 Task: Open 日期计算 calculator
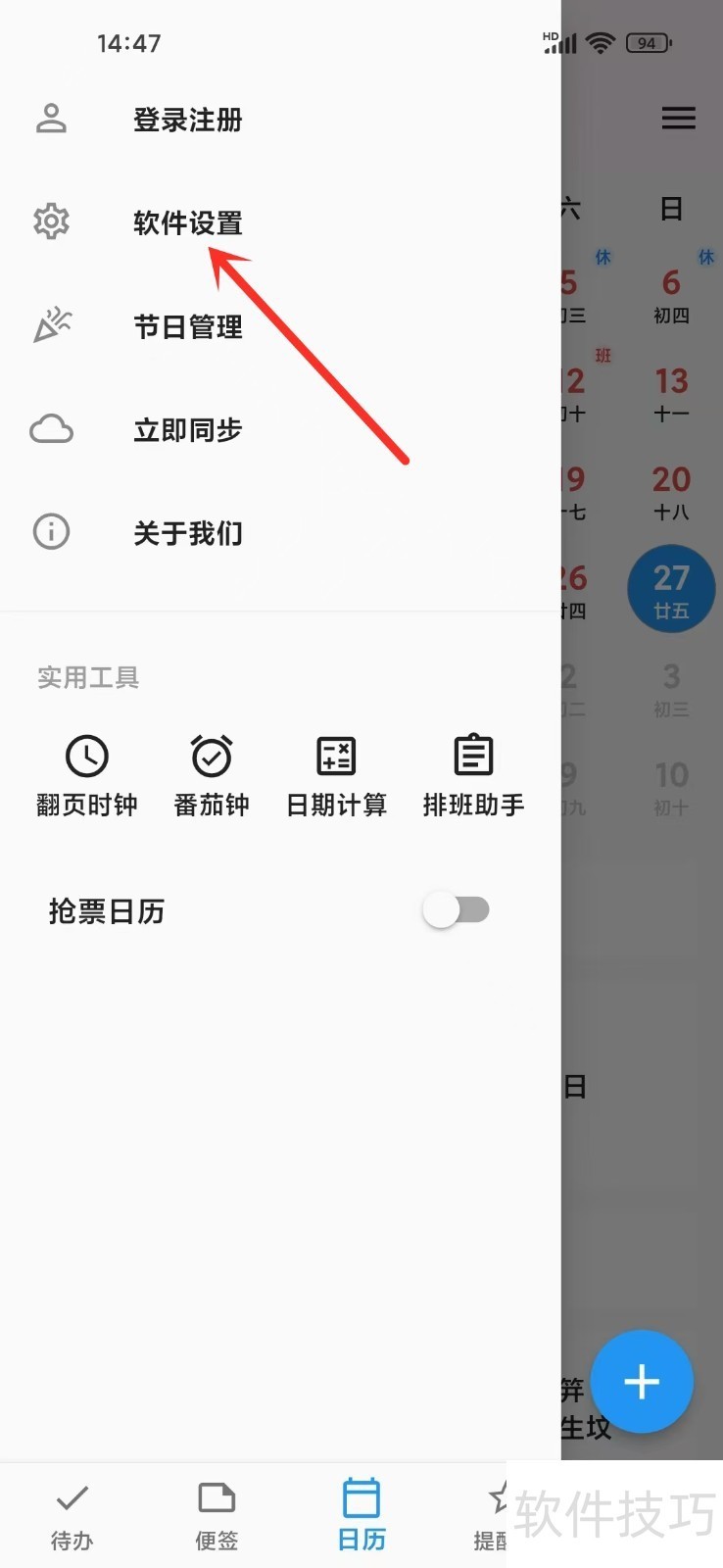[336, 774]
